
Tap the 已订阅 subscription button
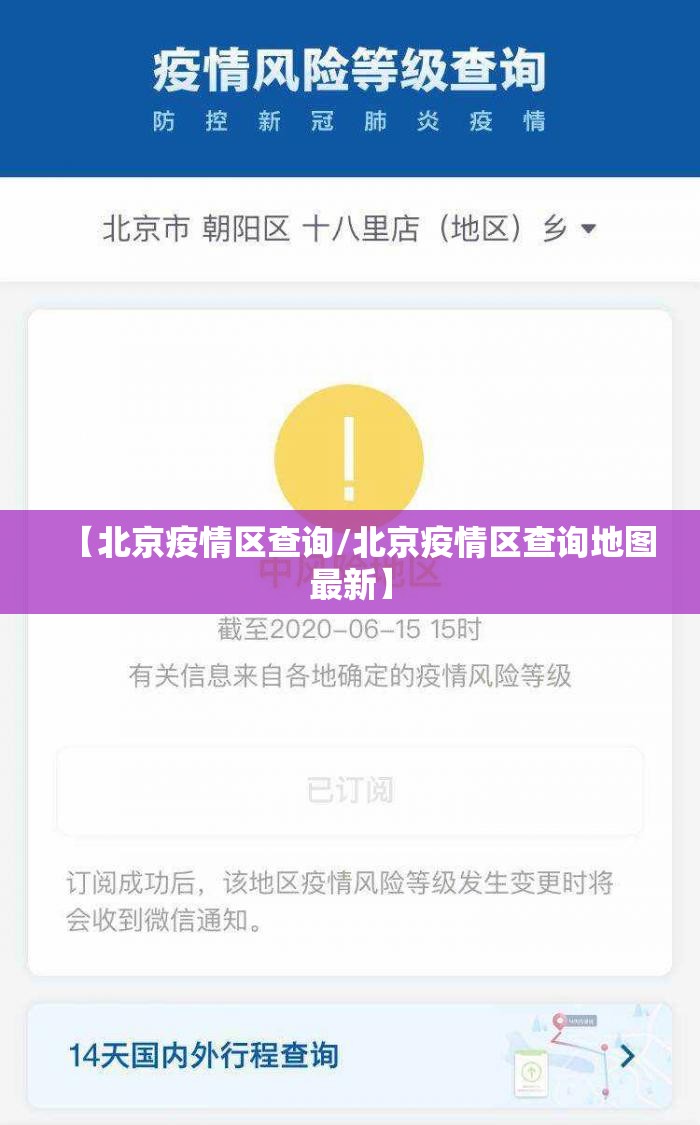[x=350, y=791]
